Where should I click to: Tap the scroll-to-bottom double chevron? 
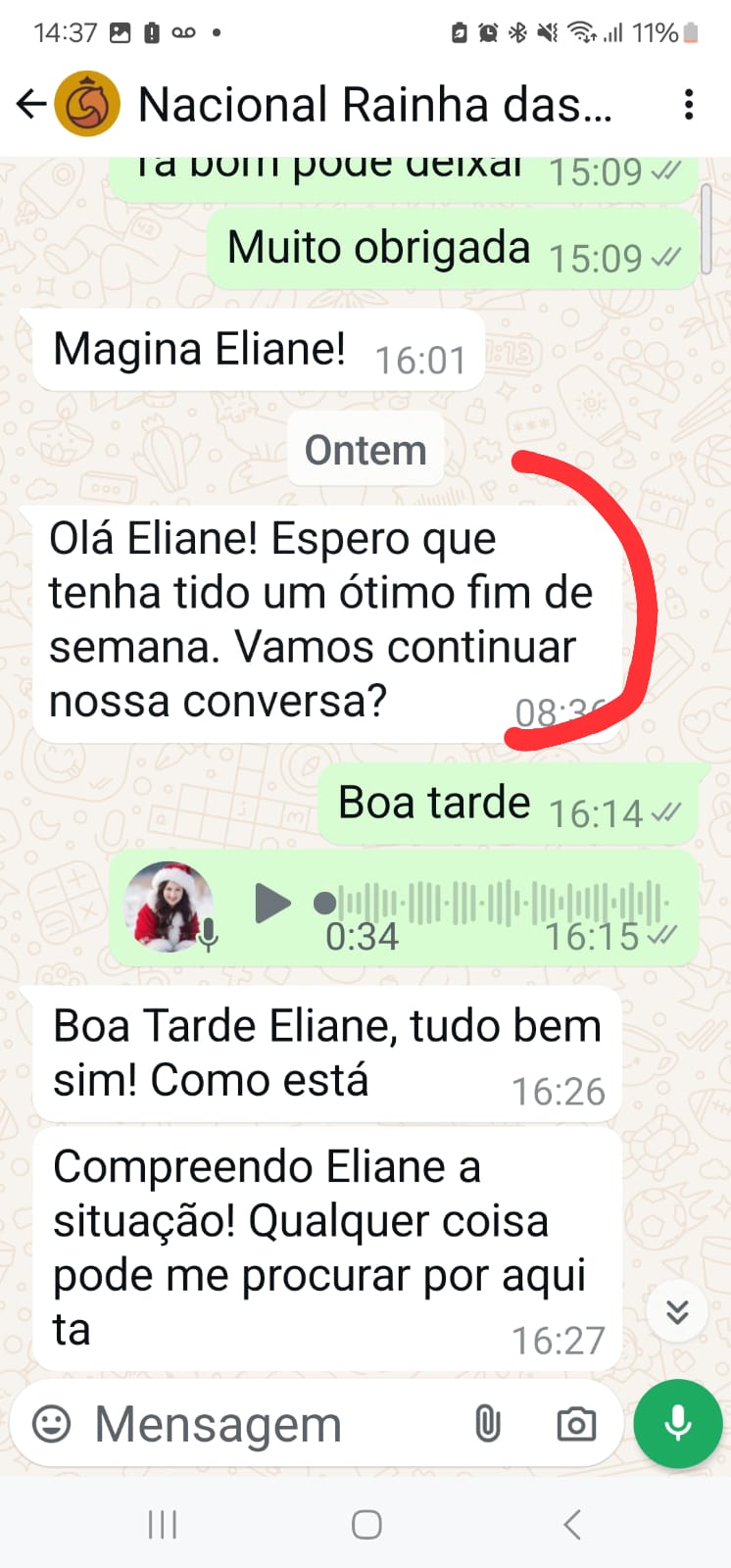tap(676, 1311)
